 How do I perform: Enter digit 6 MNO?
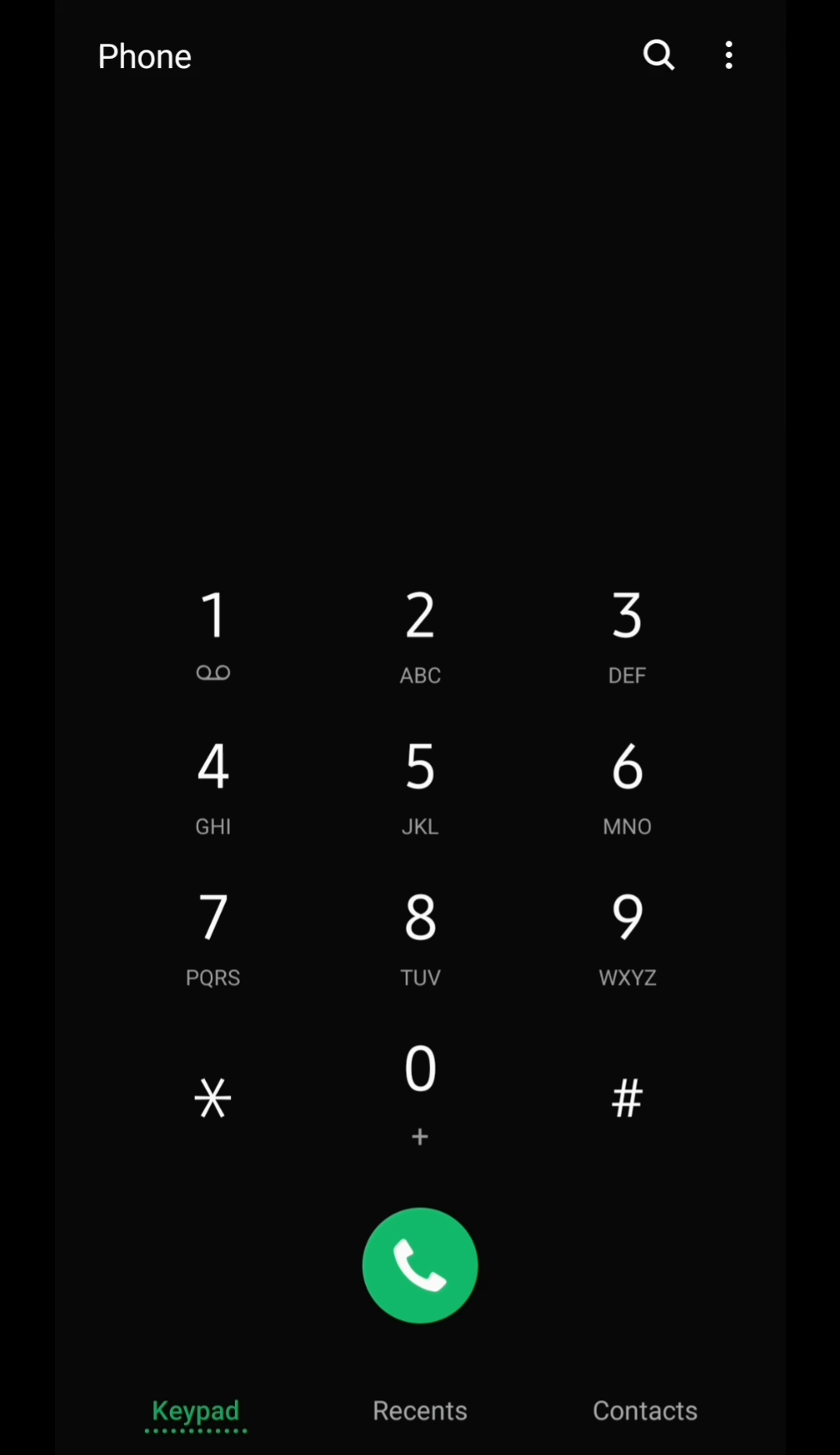(627, 787)
